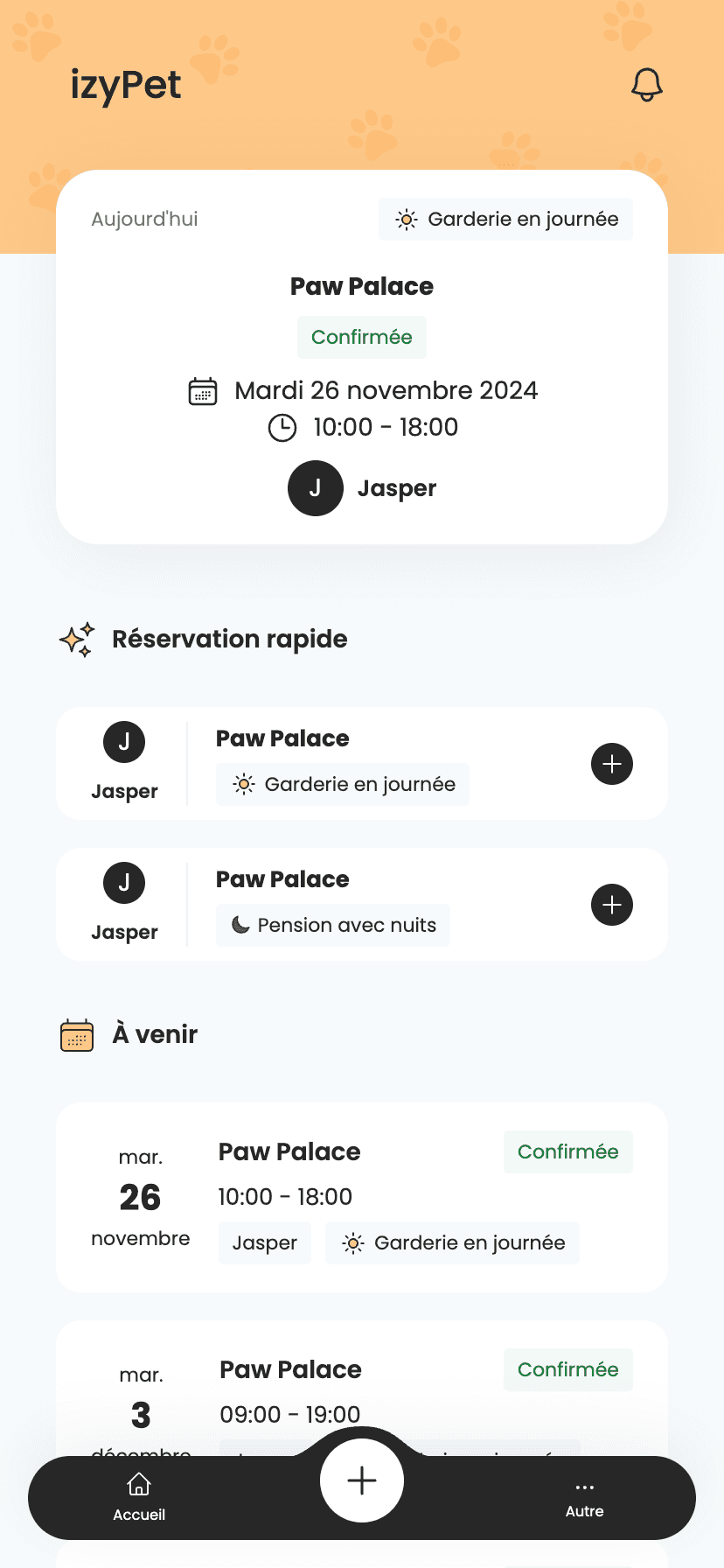Click the sparkles icon next to 'Réservation rapide'

click(78, 639)
